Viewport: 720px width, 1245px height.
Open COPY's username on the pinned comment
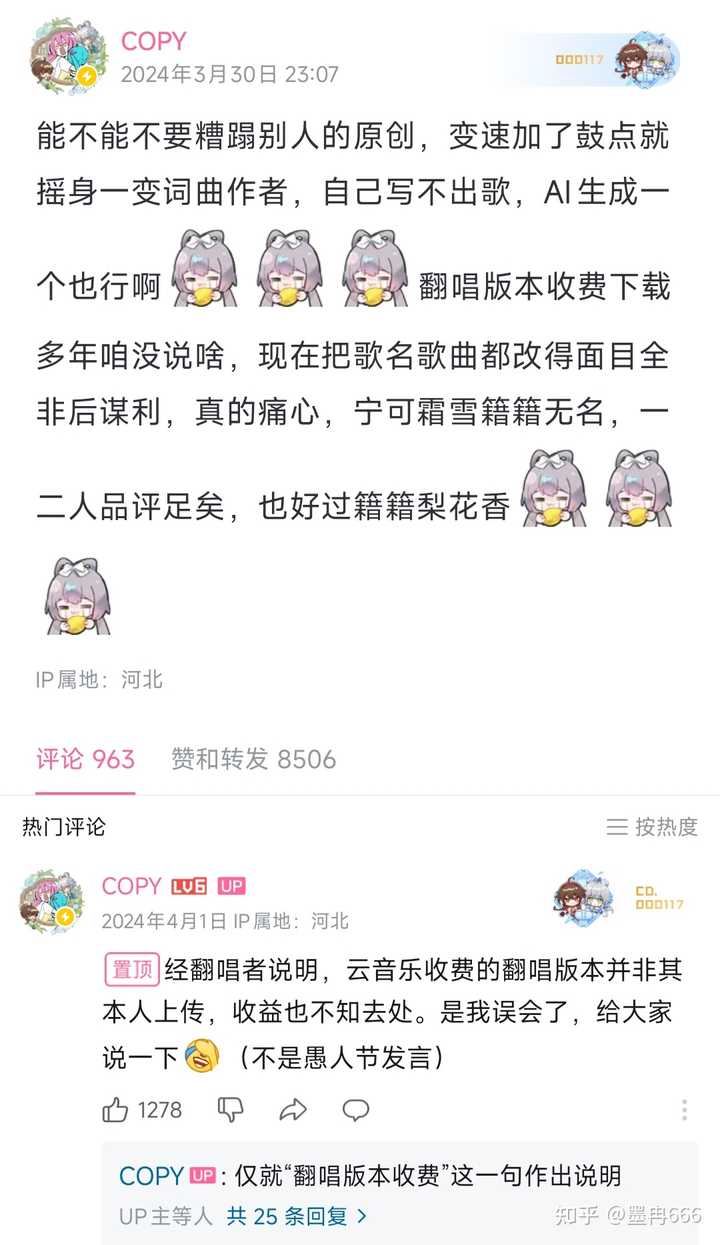[x=131, y=886]
